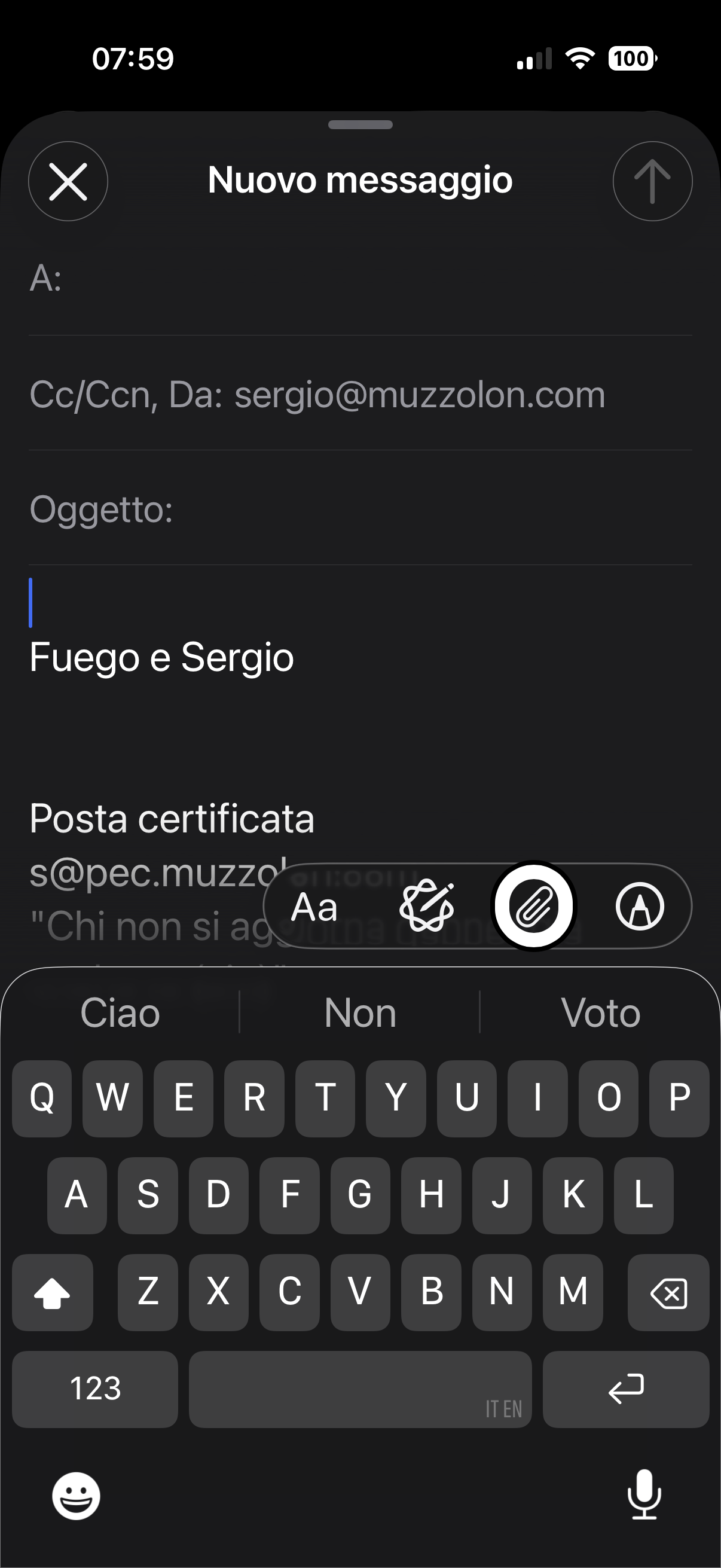Close the Nuovo messaggio compose sheet
This screenshot has width=721, height=1568.
point(67,180)
